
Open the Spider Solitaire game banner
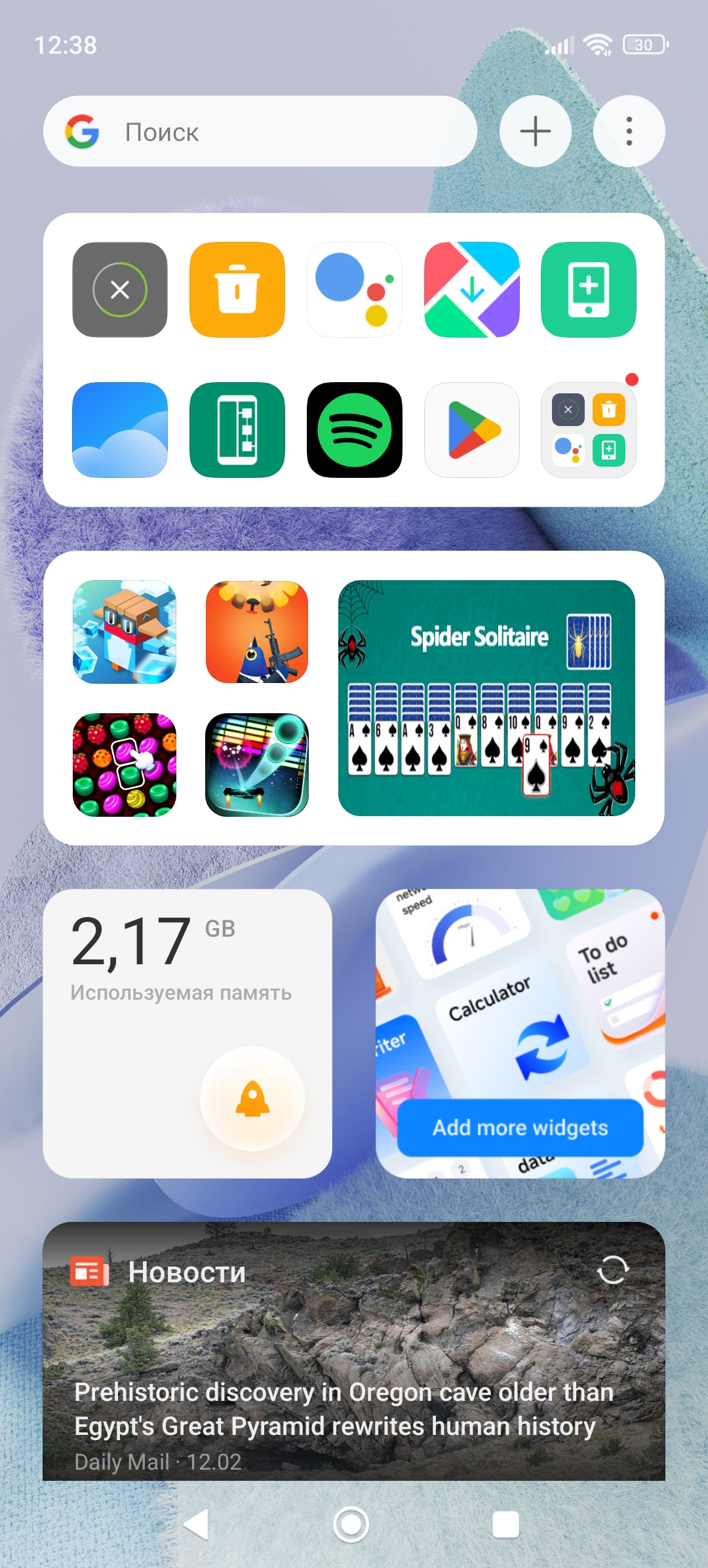[x=486, y=697]
